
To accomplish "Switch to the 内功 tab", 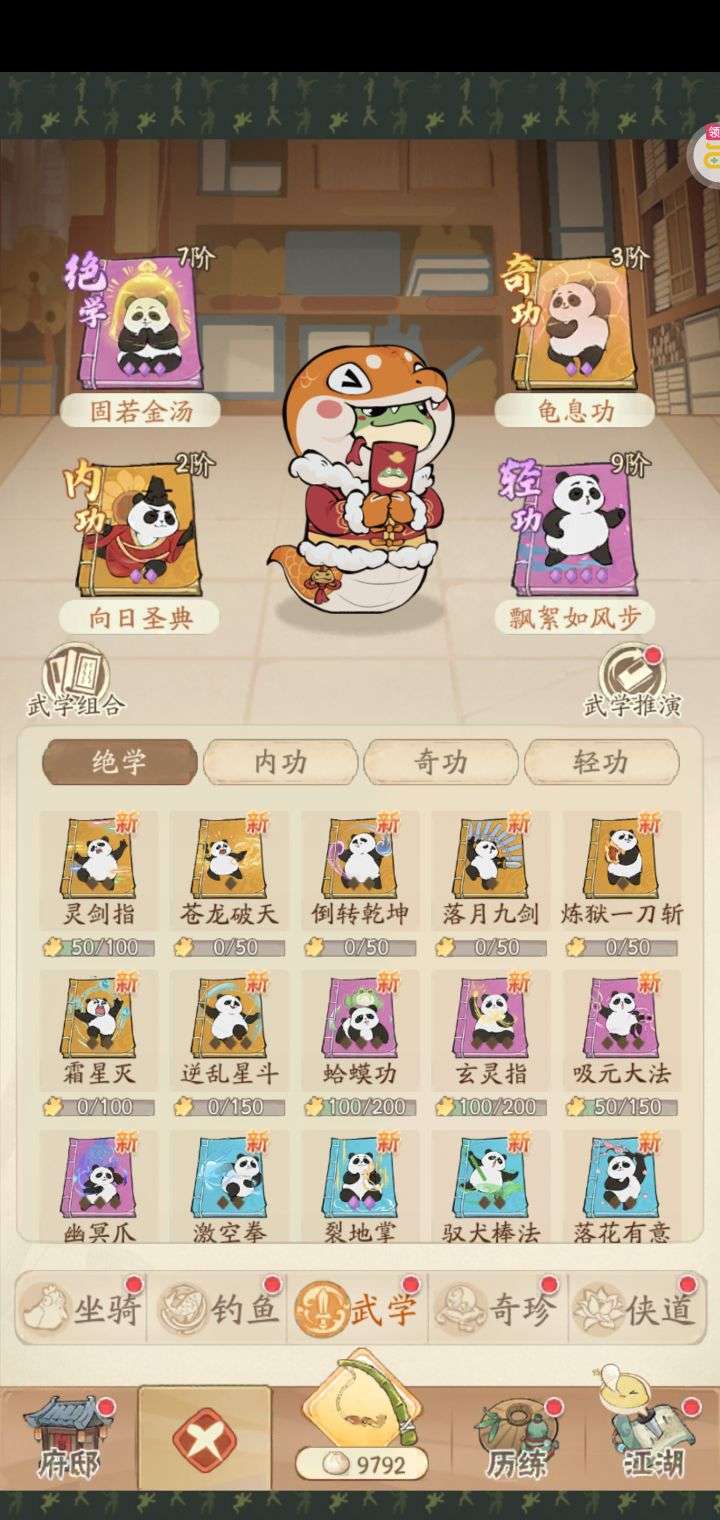I will (x=280, y=763).
